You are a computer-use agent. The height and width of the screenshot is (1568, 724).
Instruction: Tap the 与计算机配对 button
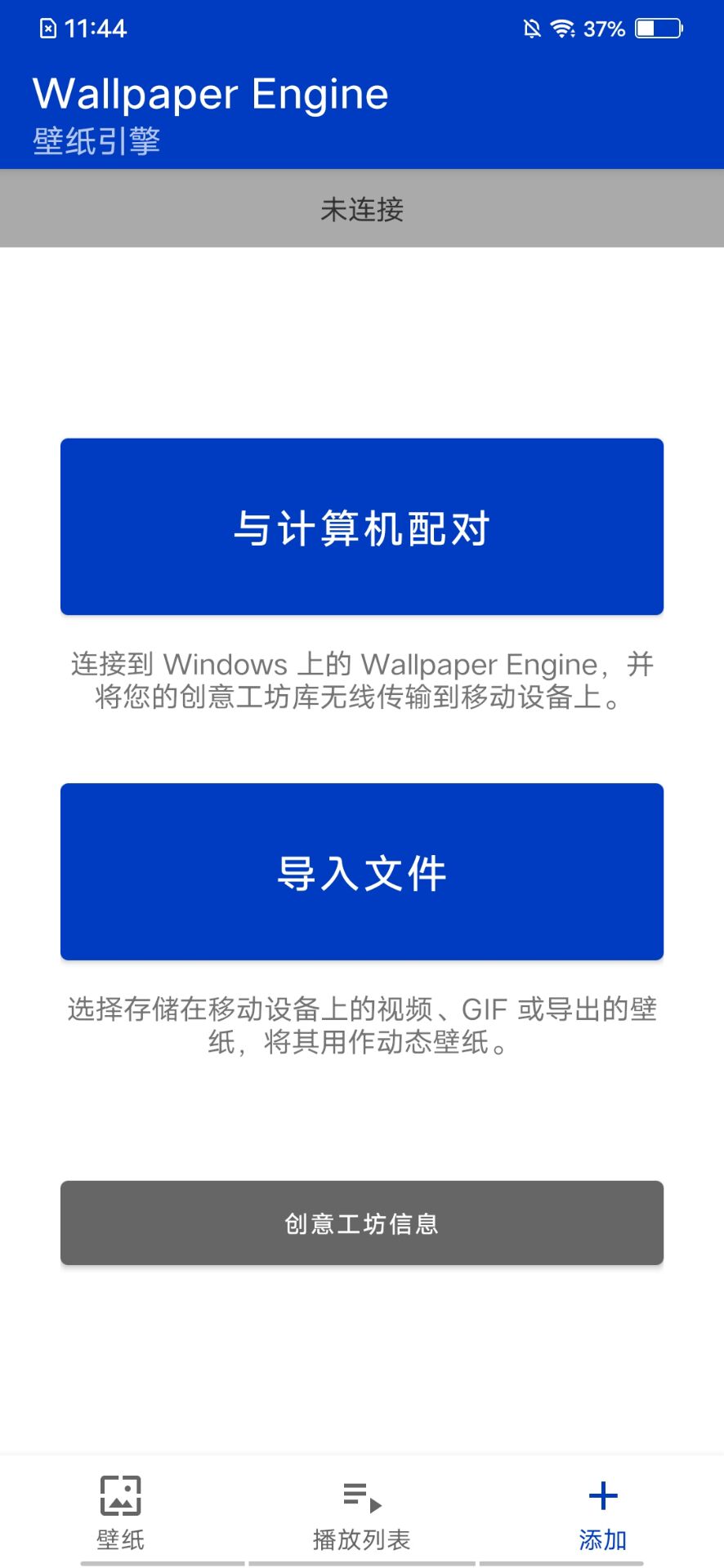tap(362, 527)
